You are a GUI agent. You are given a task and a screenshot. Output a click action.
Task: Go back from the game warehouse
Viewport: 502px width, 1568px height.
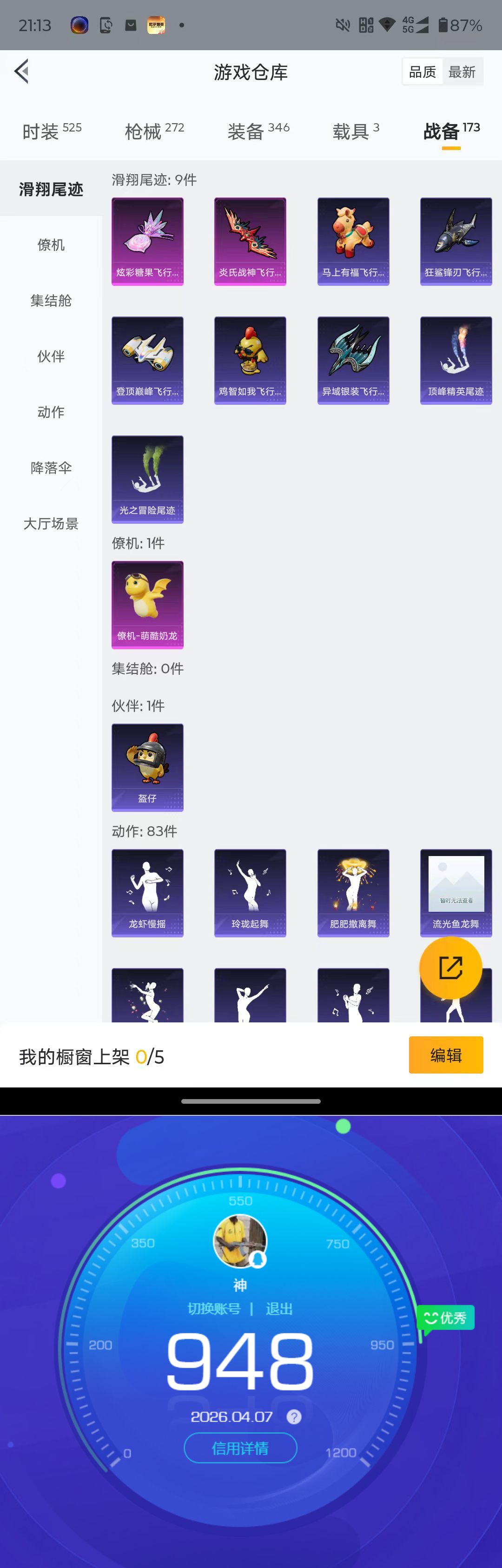[x=22, y=71]
